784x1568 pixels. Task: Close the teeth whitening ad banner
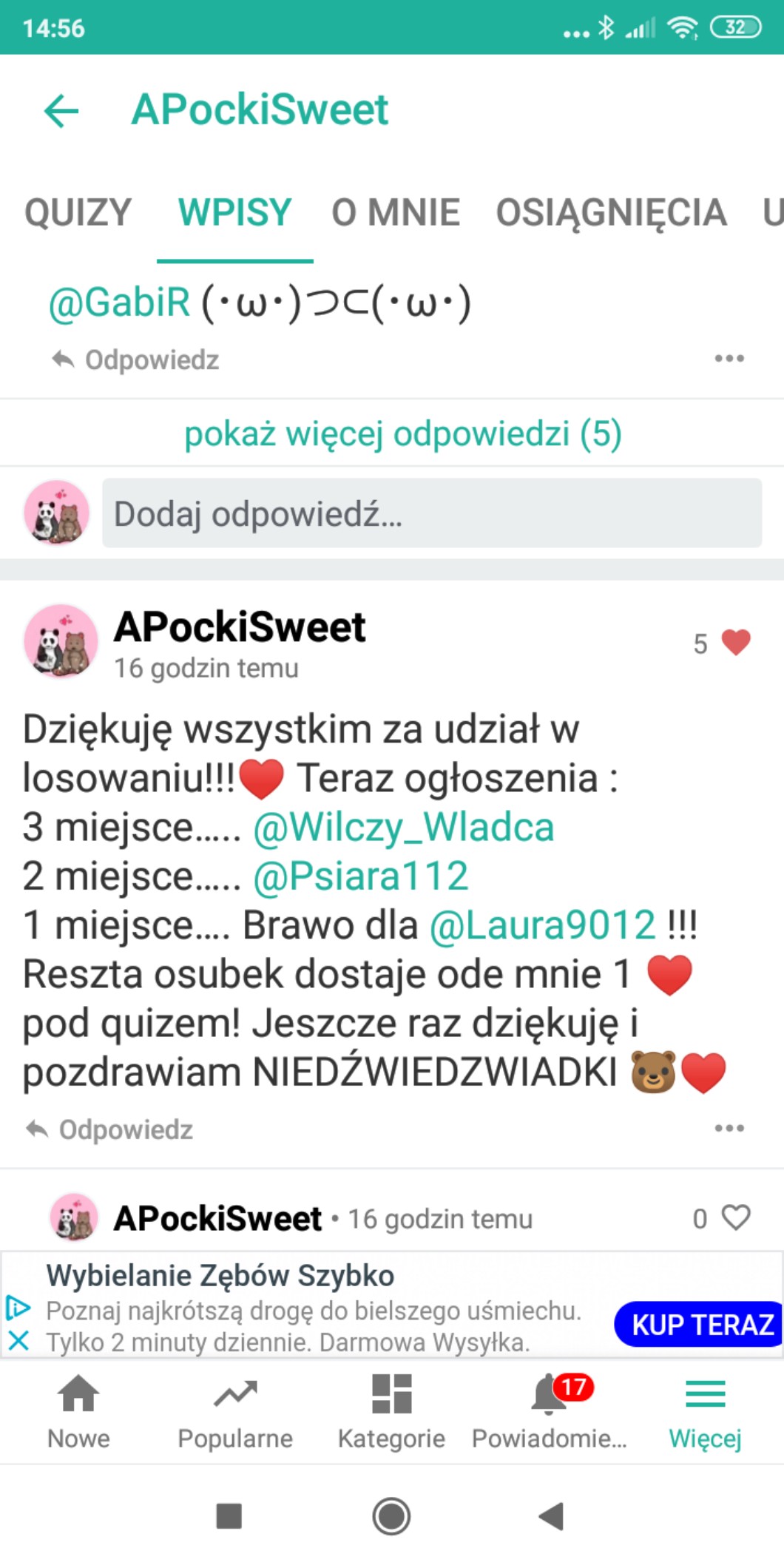(18, 1340)
